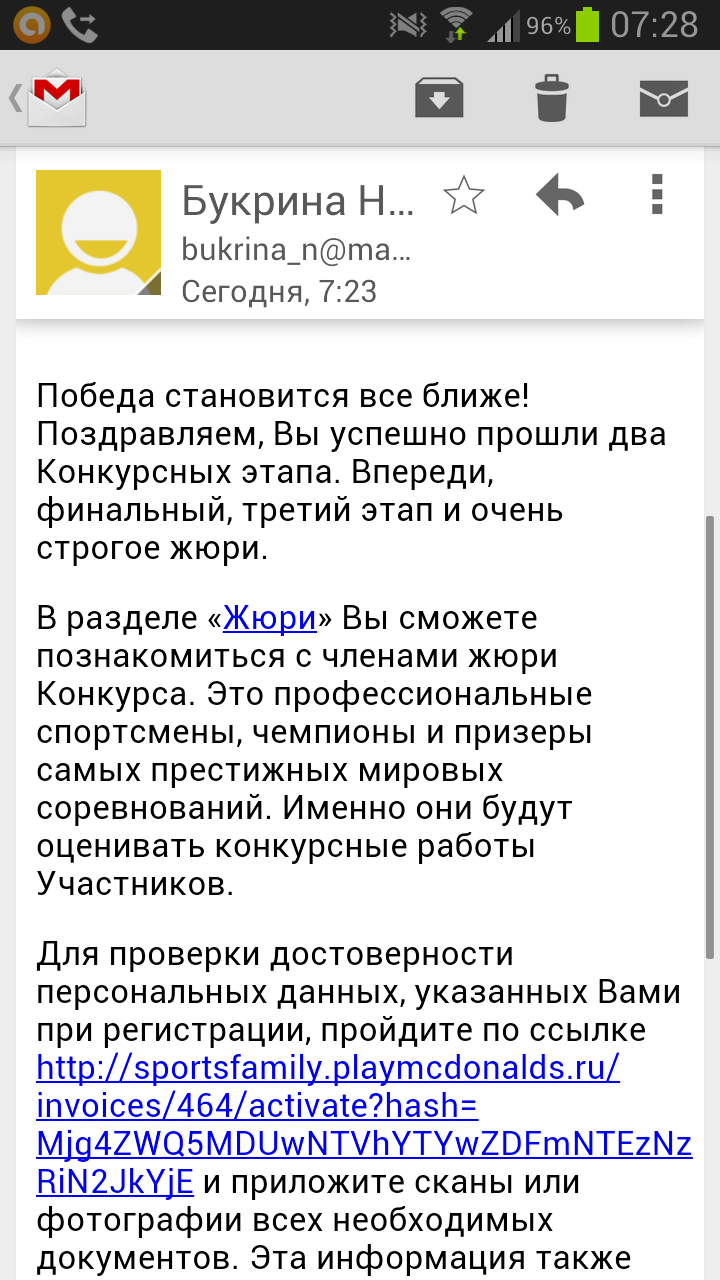Reply to Букрина's email
The height and width of the screenshot is (1280, 720).
pos(560,196)
